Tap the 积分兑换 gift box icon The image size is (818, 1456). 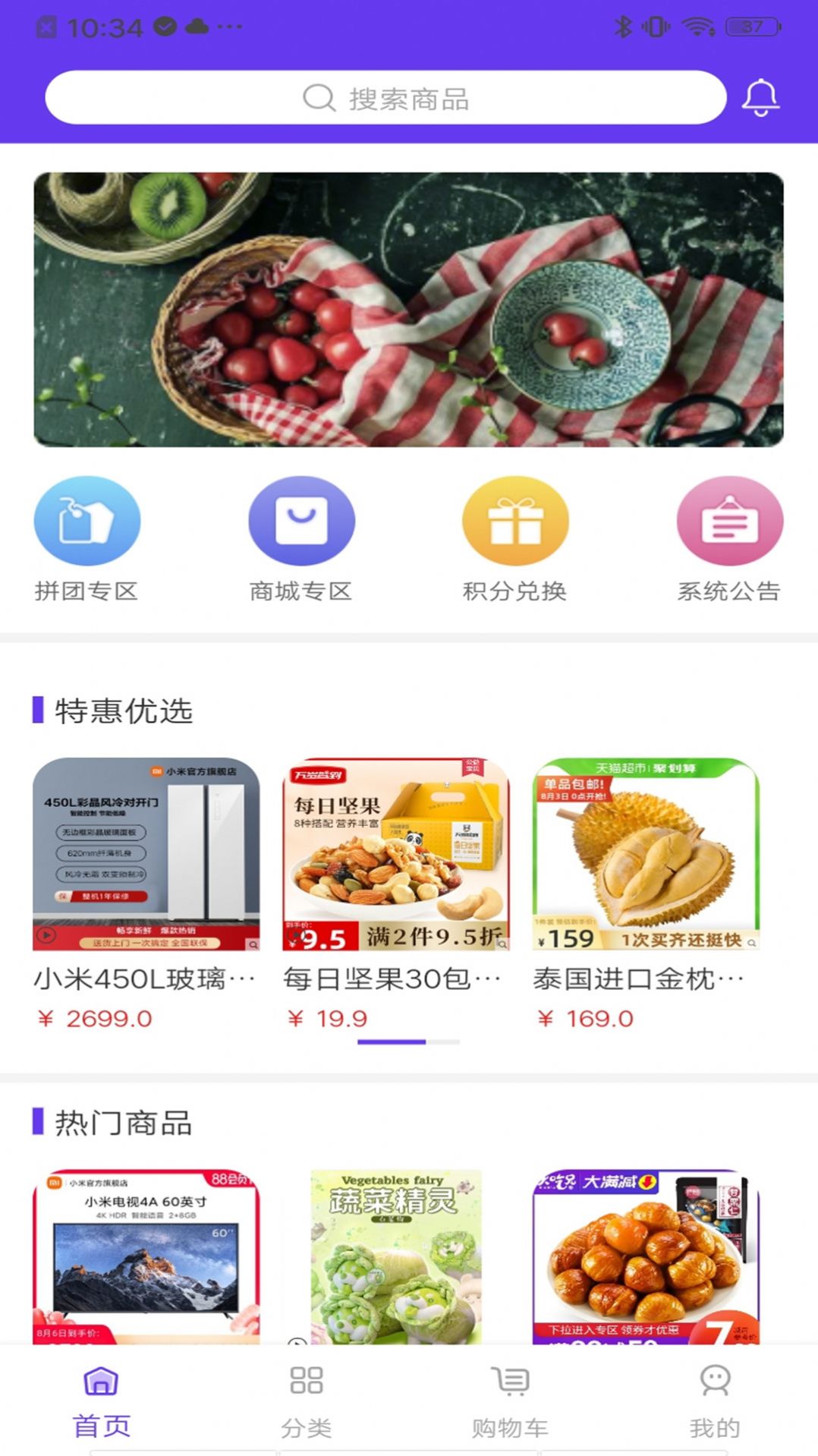[x=515, y=521]
